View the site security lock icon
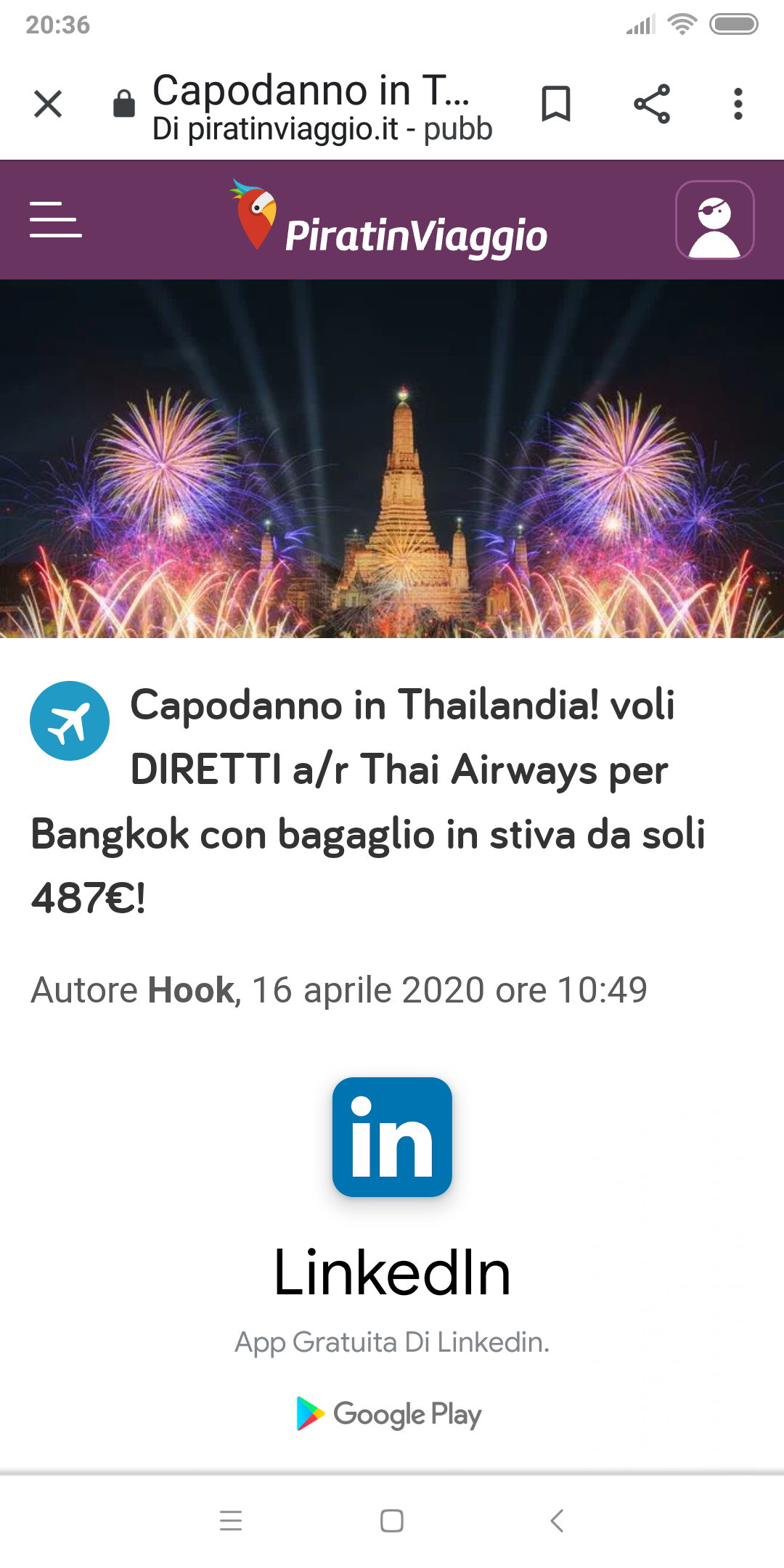Image resolution: width=784 pixels, height=1568 pixels. pos(123,102)
